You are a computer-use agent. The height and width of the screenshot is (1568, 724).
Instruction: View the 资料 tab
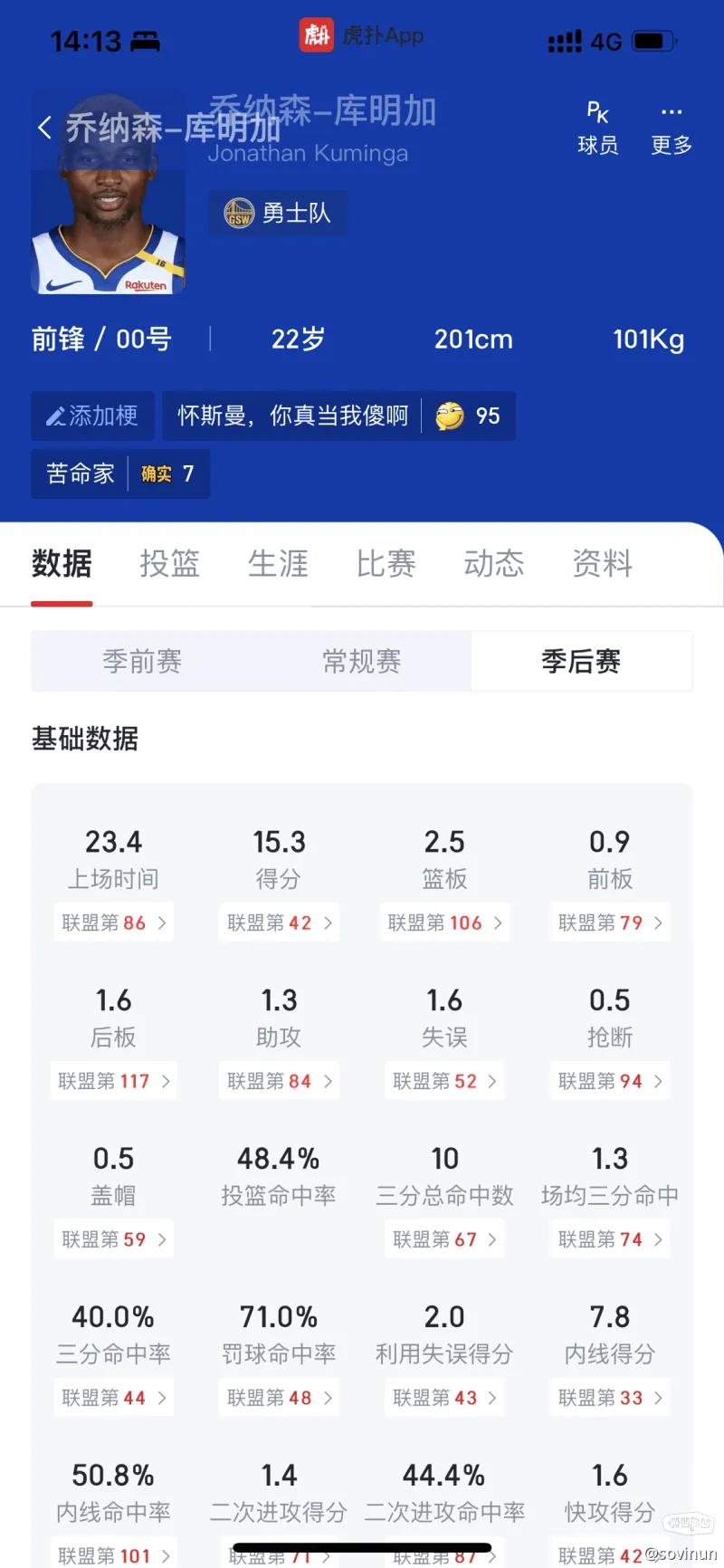tap(602, 563)
